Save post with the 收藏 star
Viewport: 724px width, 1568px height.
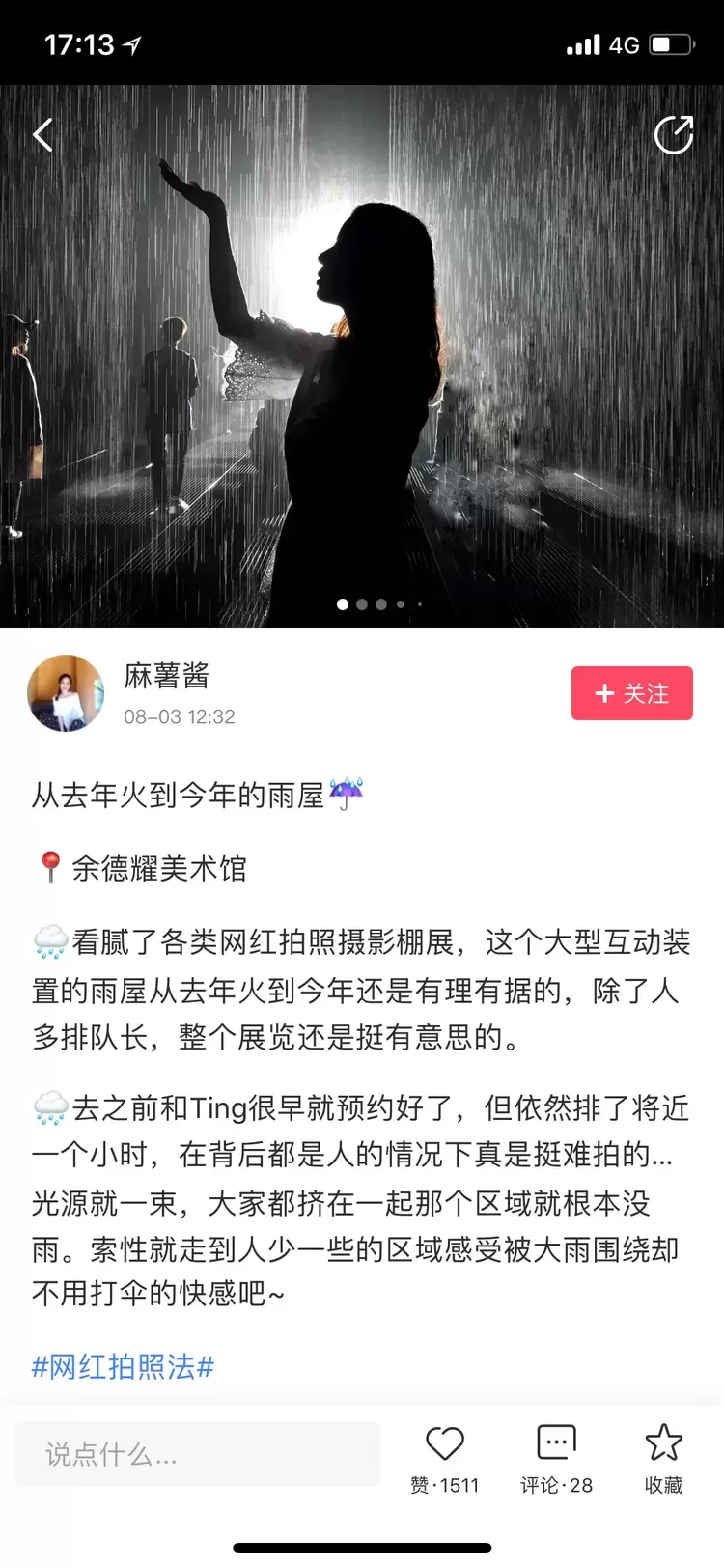click(x=663, y=1444)
